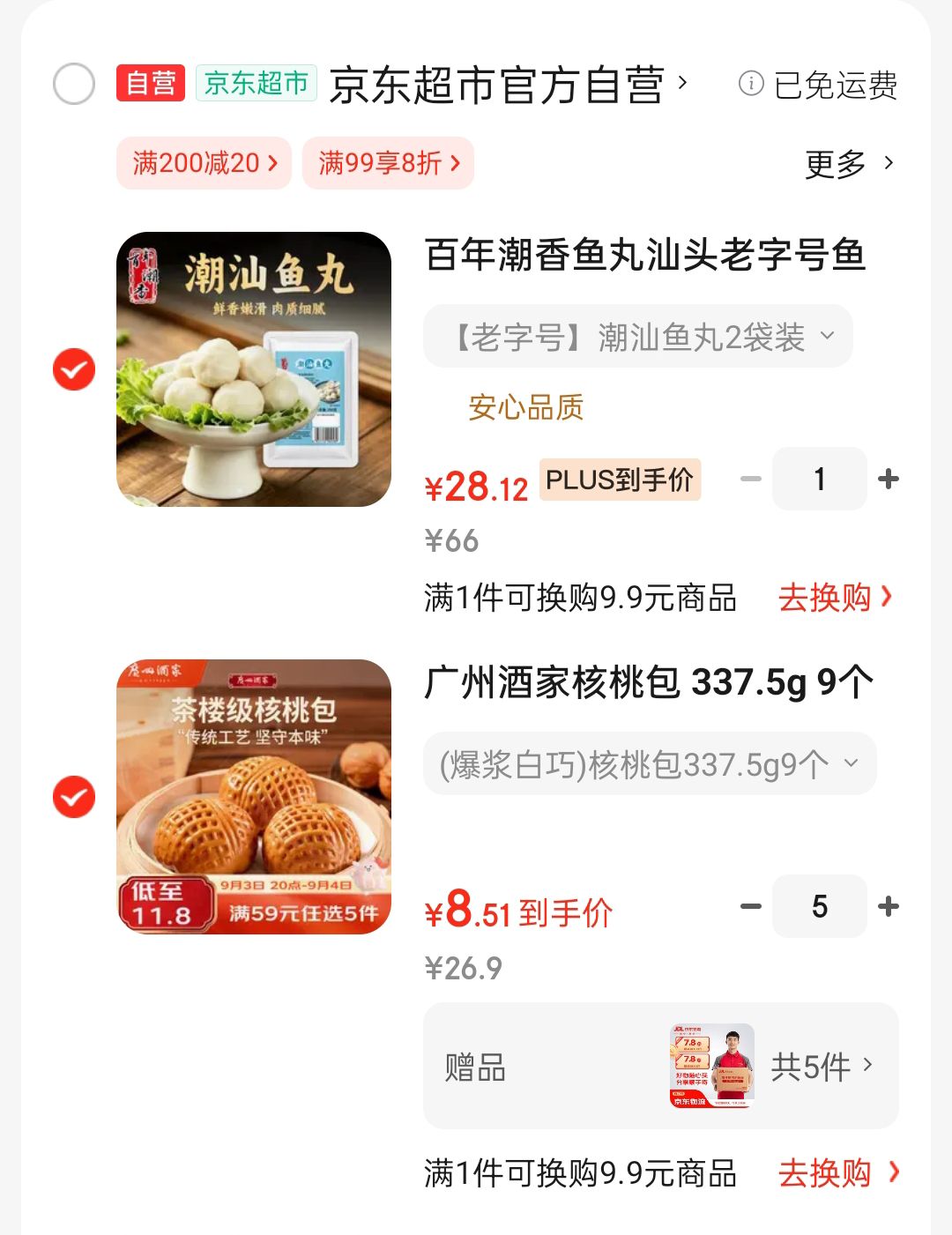Tap 去换购 under the 鱼丸 item
The height and width of the screenshot is (1235, 952).
pos(836,598)
